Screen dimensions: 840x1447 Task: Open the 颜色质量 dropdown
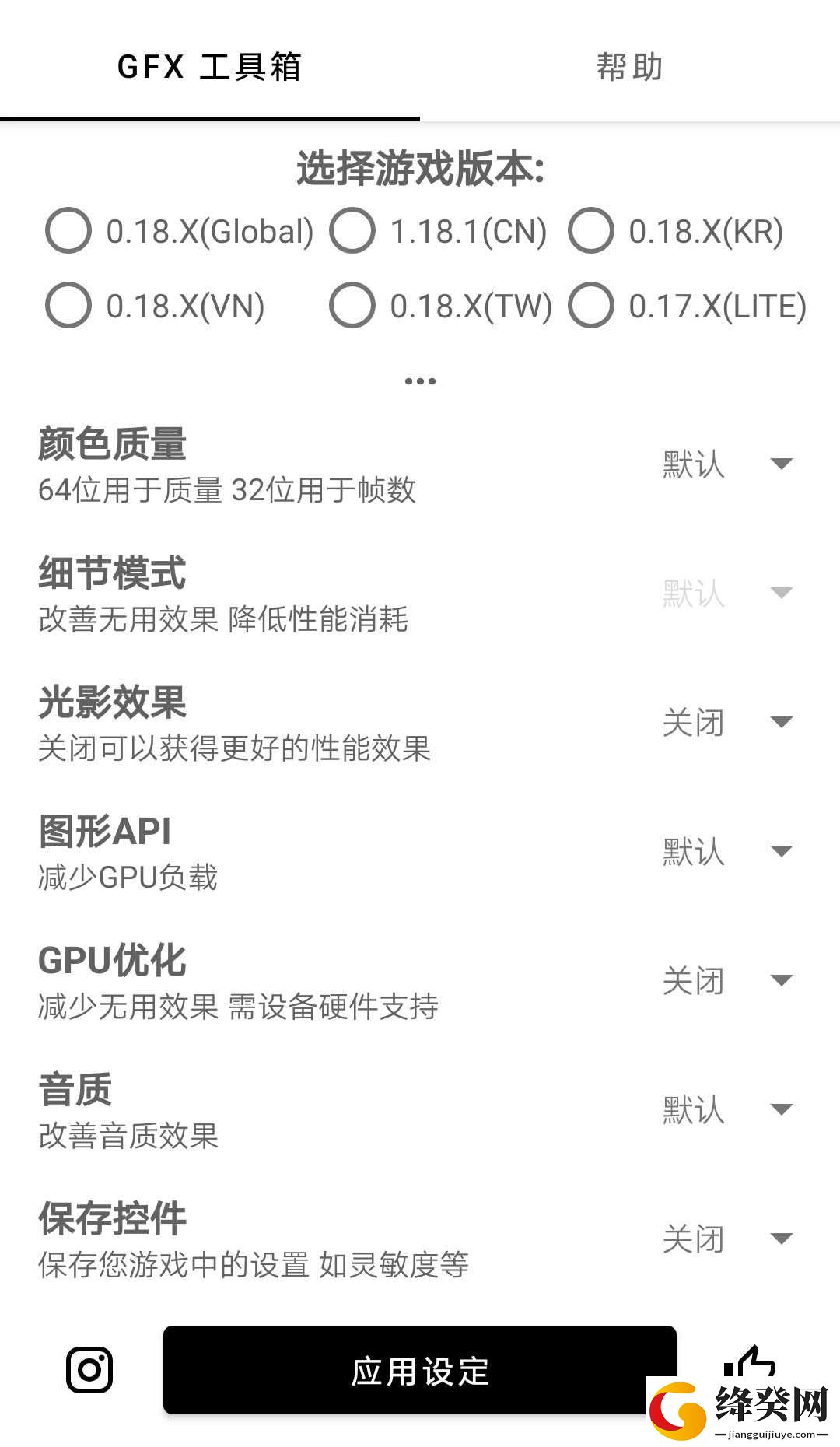click(728, 464)
